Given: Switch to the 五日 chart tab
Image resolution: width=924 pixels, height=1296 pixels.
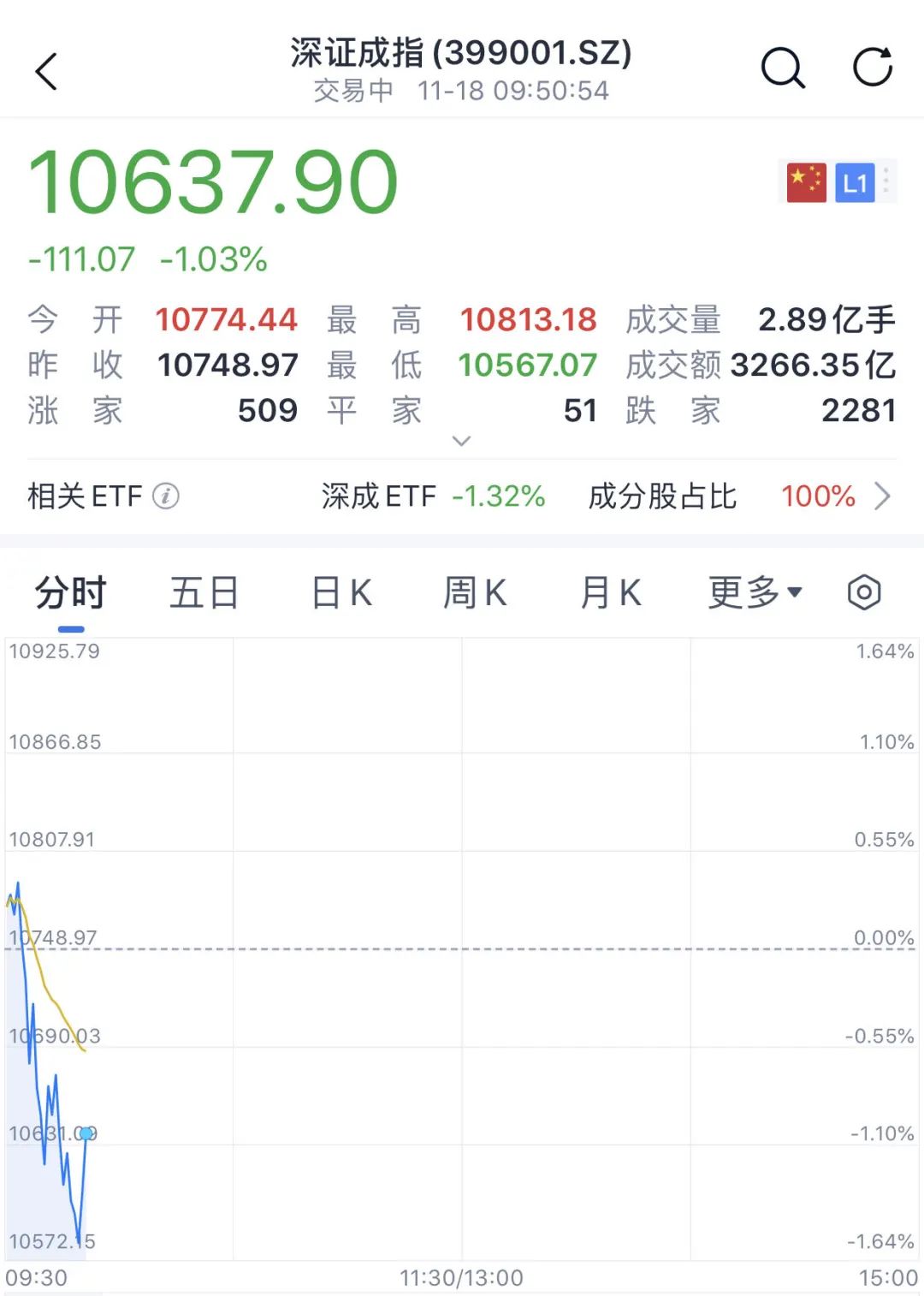Looking at the screenshot, I should pos(204,592).
